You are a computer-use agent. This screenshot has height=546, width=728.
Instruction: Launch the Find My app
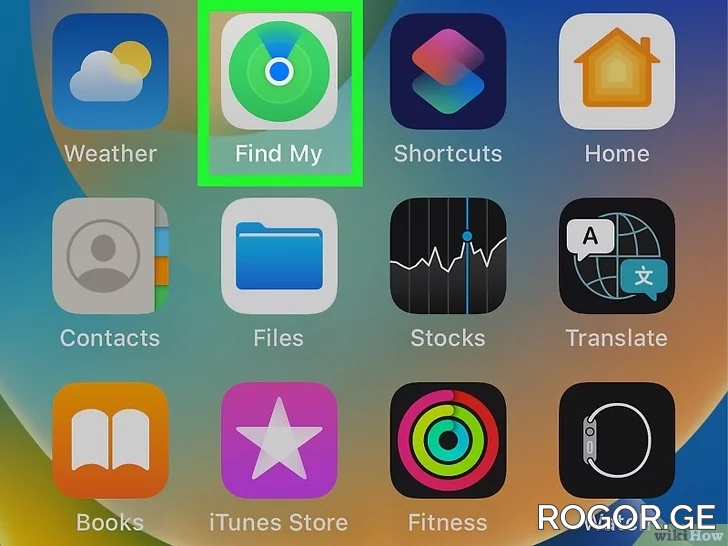click(x=279, y=72)
